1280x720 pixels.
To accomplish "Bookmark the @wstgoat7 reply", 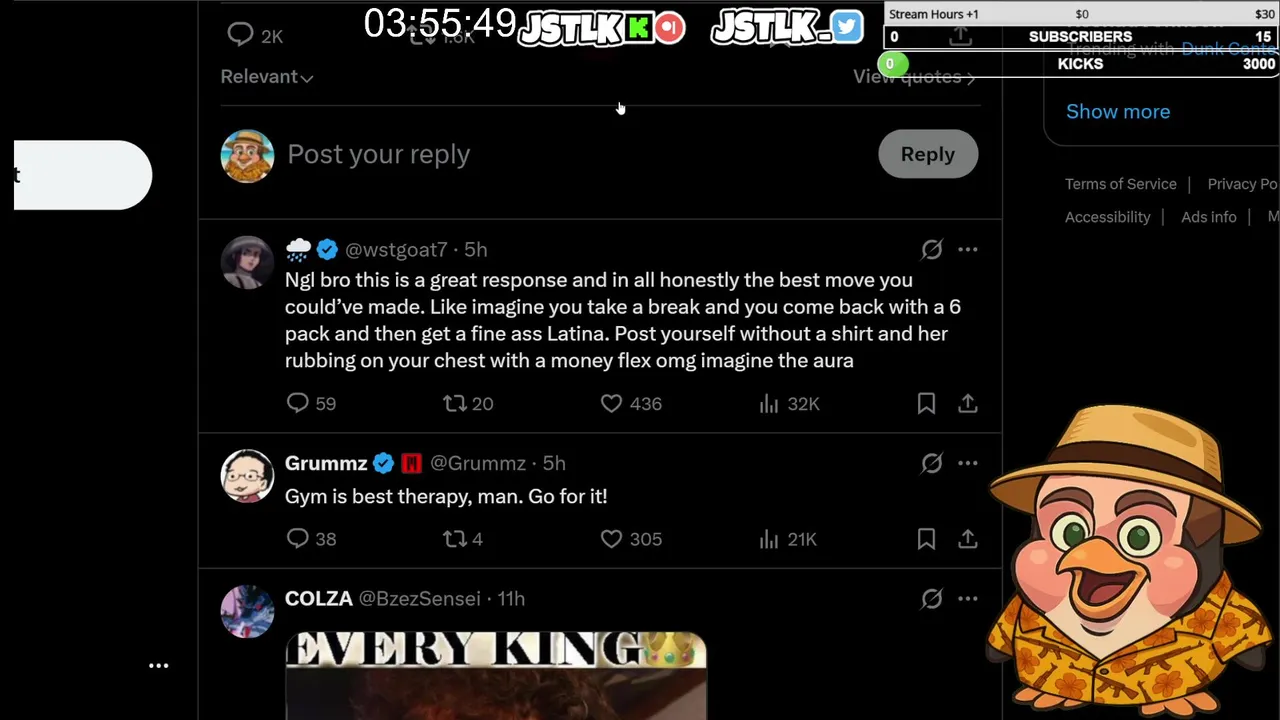I will tap(926, 403).
